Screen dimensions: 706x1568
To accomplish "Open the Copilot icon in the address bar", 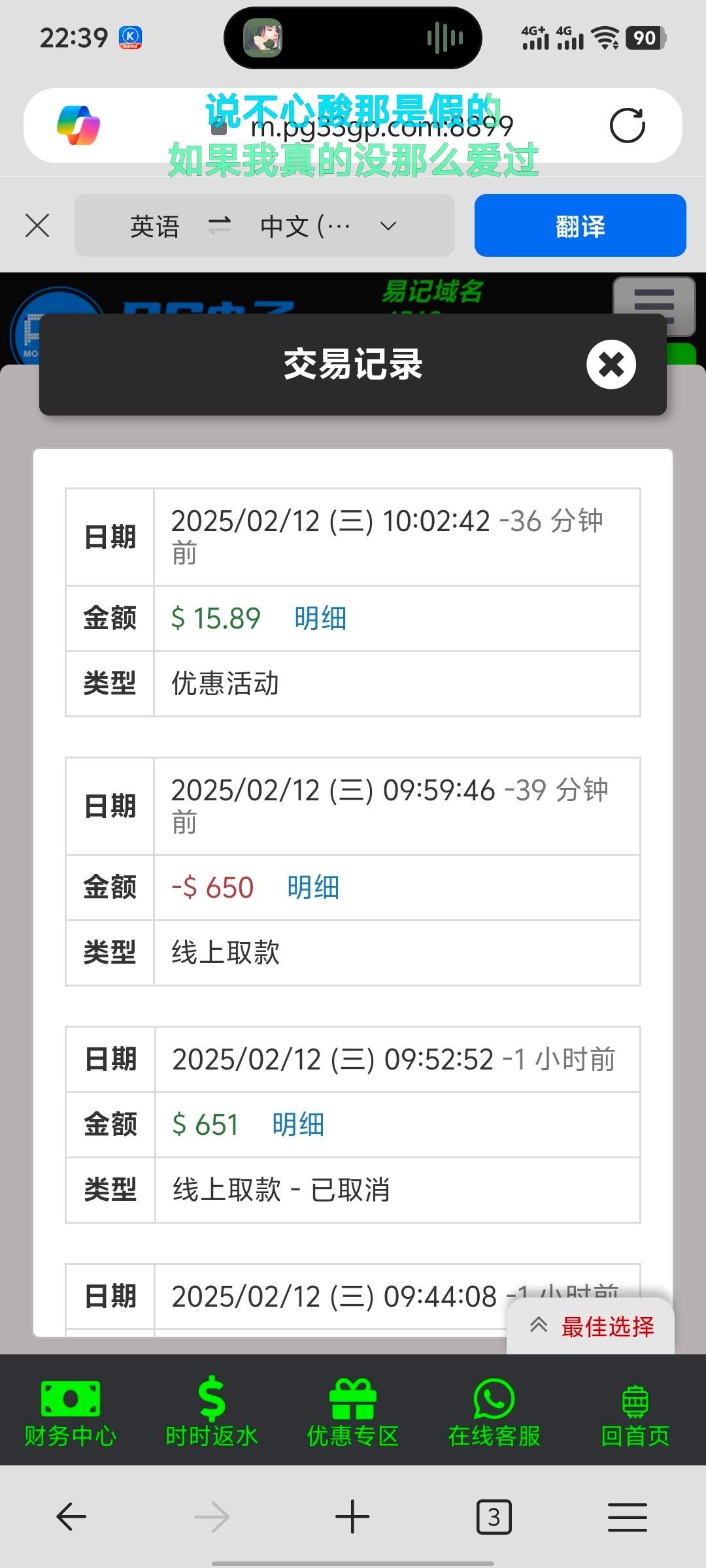I will tap(78, 125).
